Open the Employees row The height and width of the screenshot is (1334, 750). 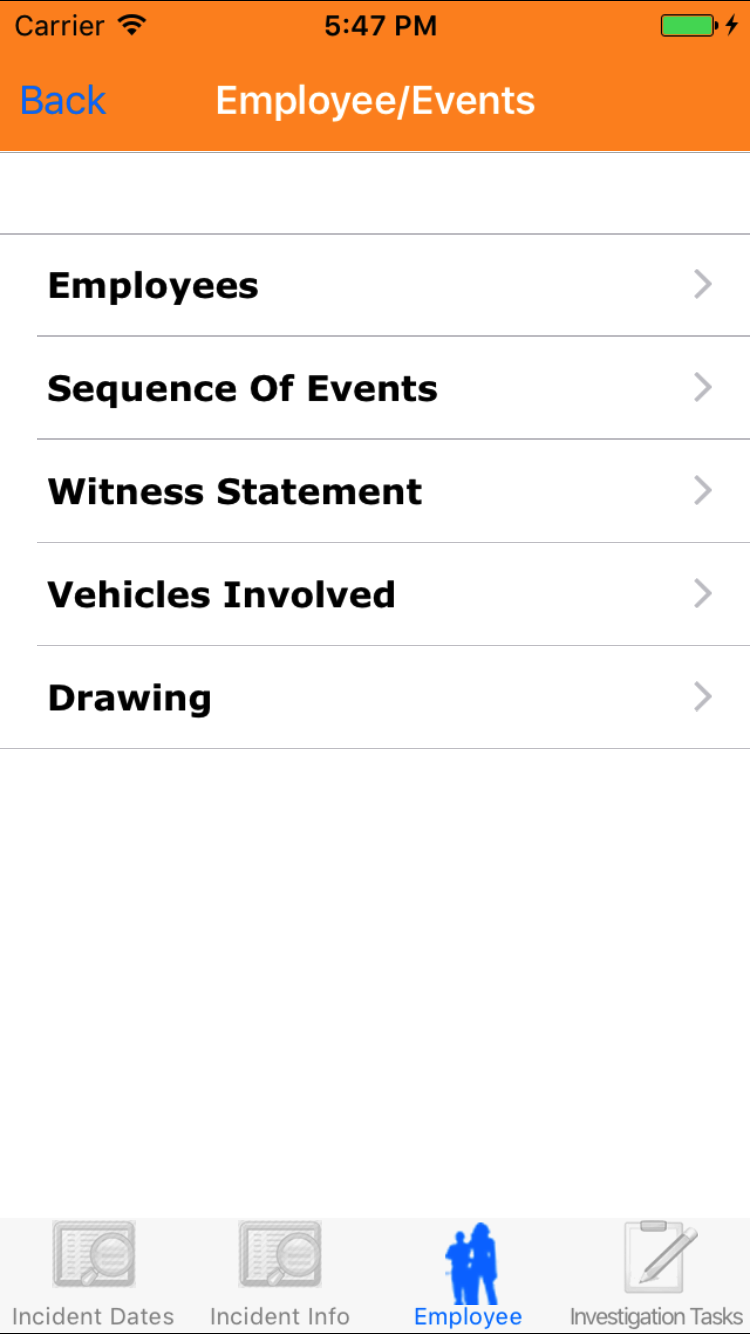(x=375, y=286)
